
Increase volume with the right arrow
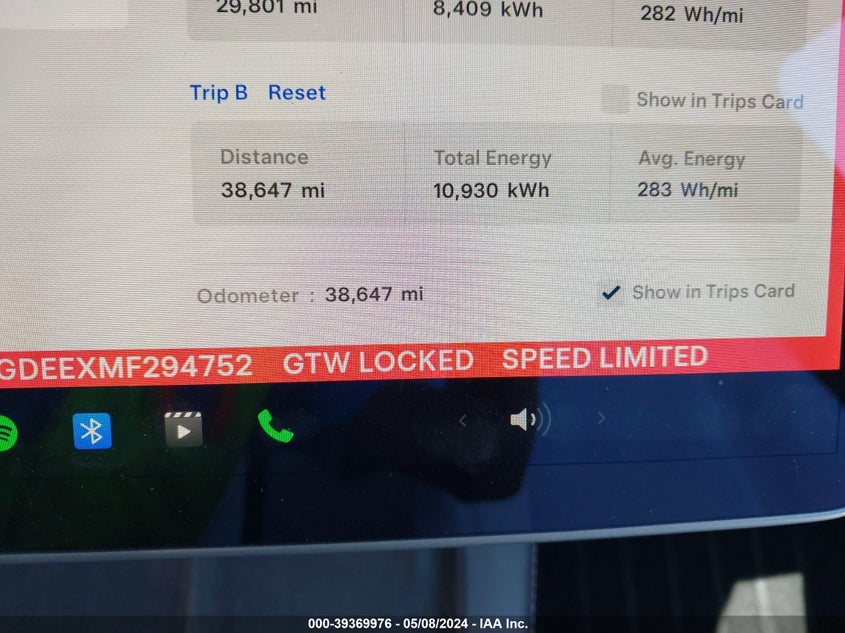tap(601, 418)
